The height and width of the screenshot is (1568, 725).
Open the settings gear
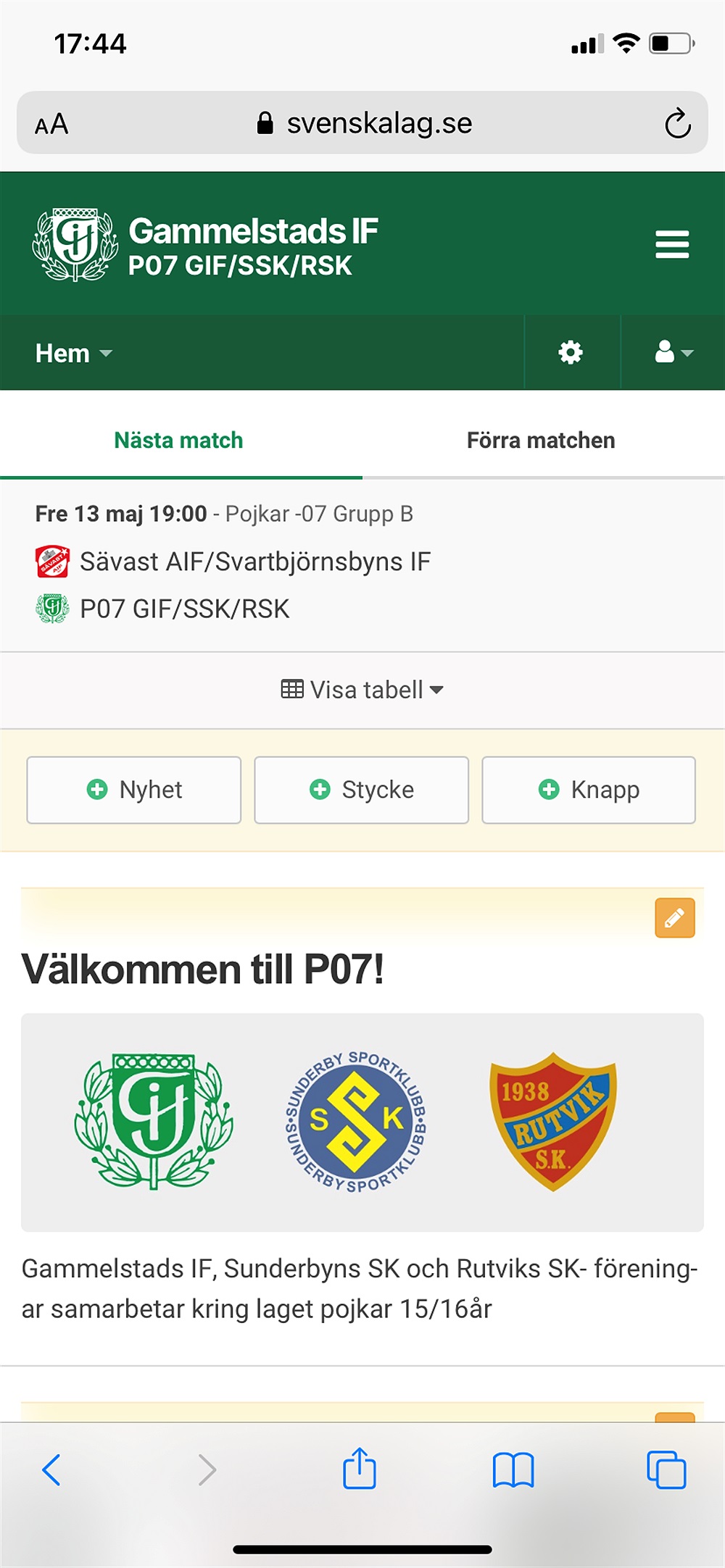click(x=571, y=353)
